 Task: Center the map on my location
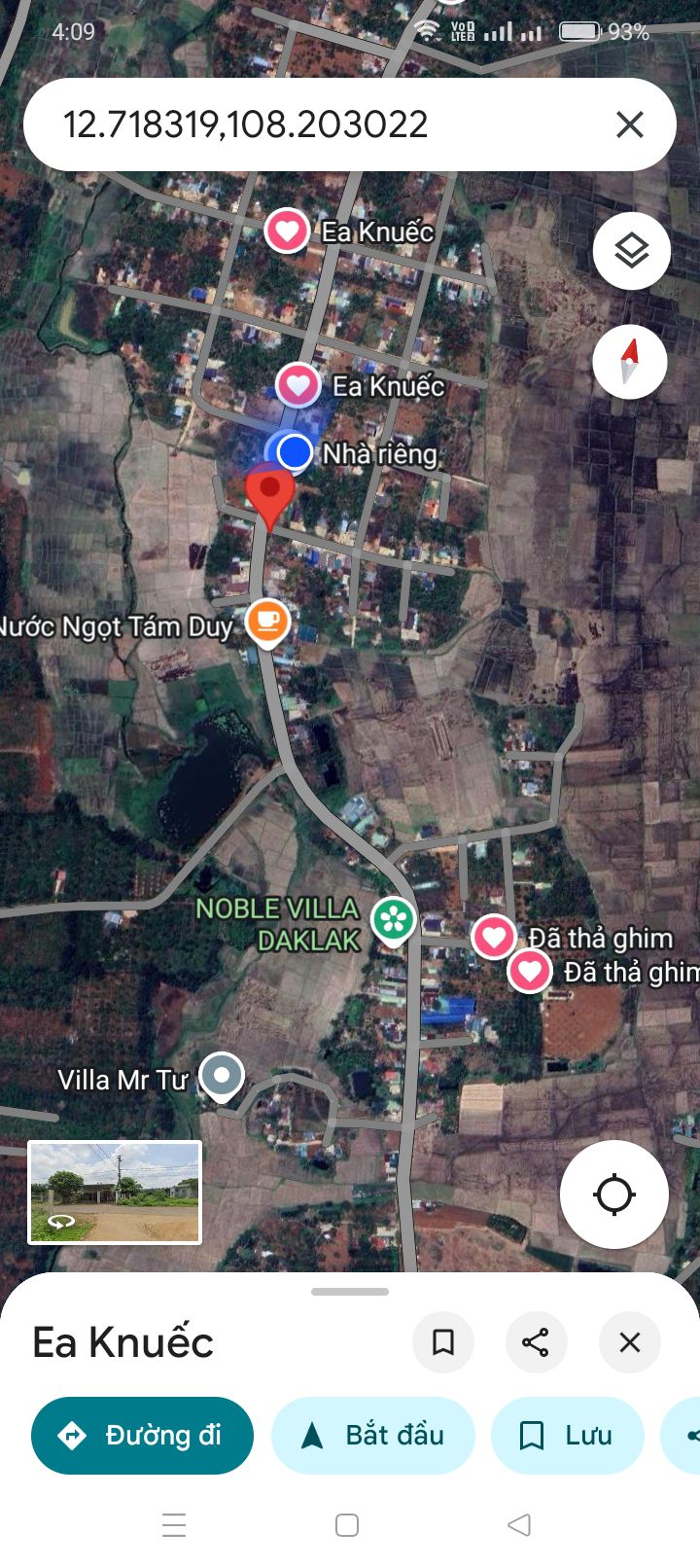[613, 1194]
